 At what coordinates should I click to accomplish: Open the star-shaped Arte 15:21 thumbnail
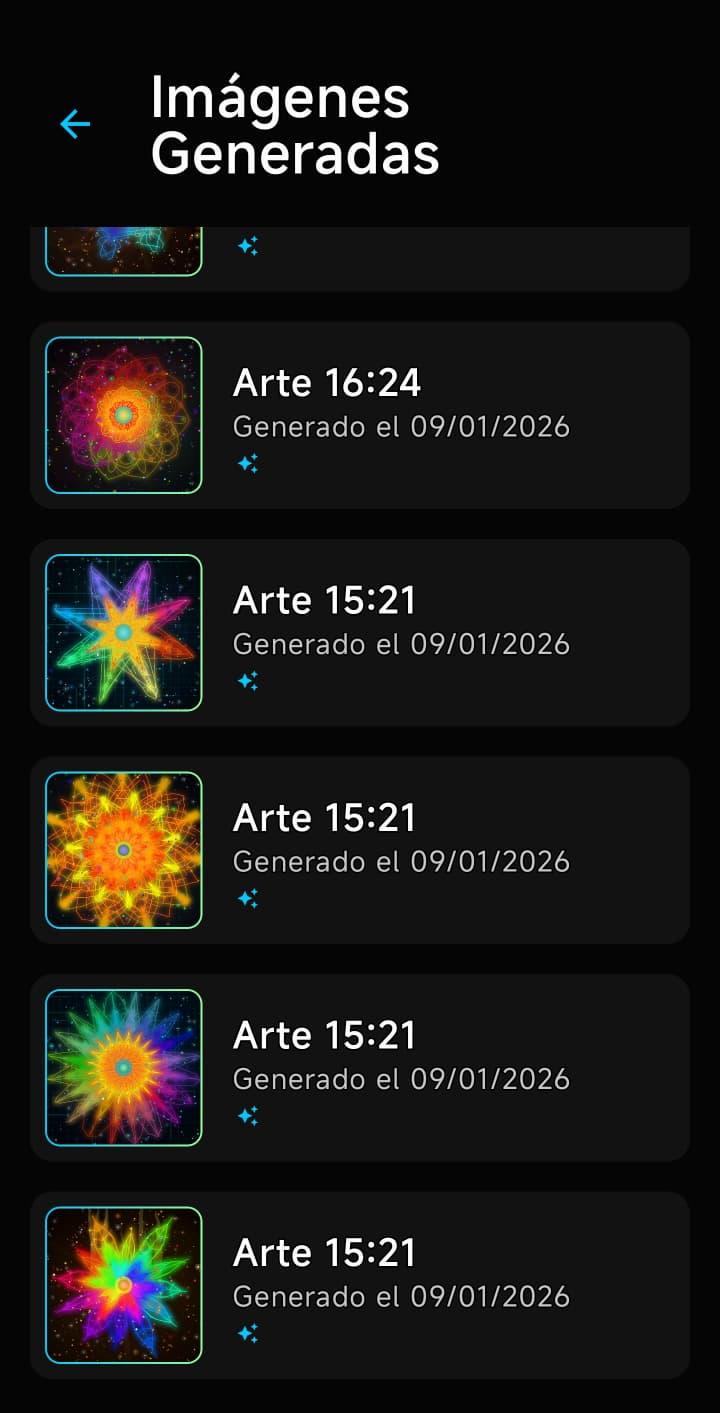124,631
